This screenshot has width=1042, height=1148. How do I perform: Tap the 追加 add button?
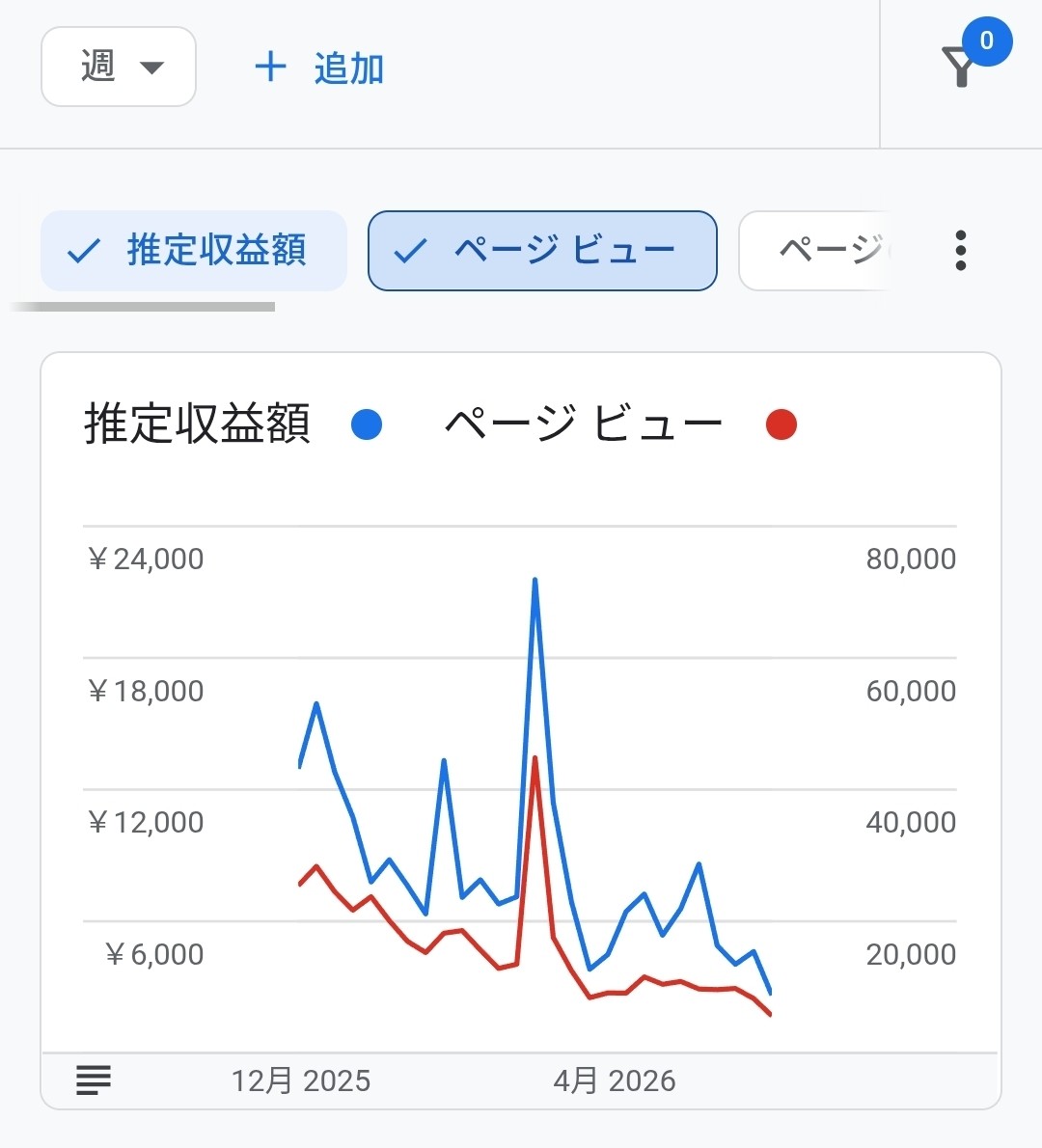tap(319, 68)
